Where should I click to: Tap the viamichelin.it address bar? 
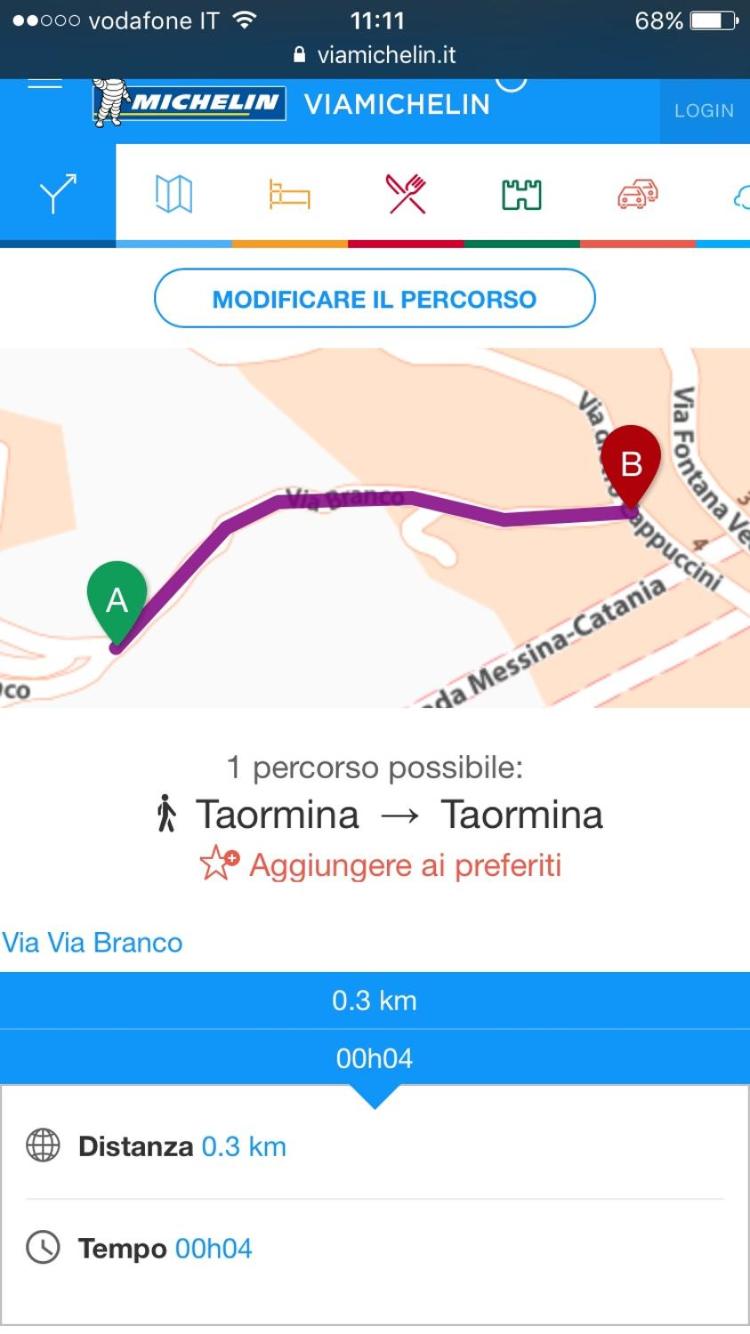pyautogui.click(x=375, y=55)
